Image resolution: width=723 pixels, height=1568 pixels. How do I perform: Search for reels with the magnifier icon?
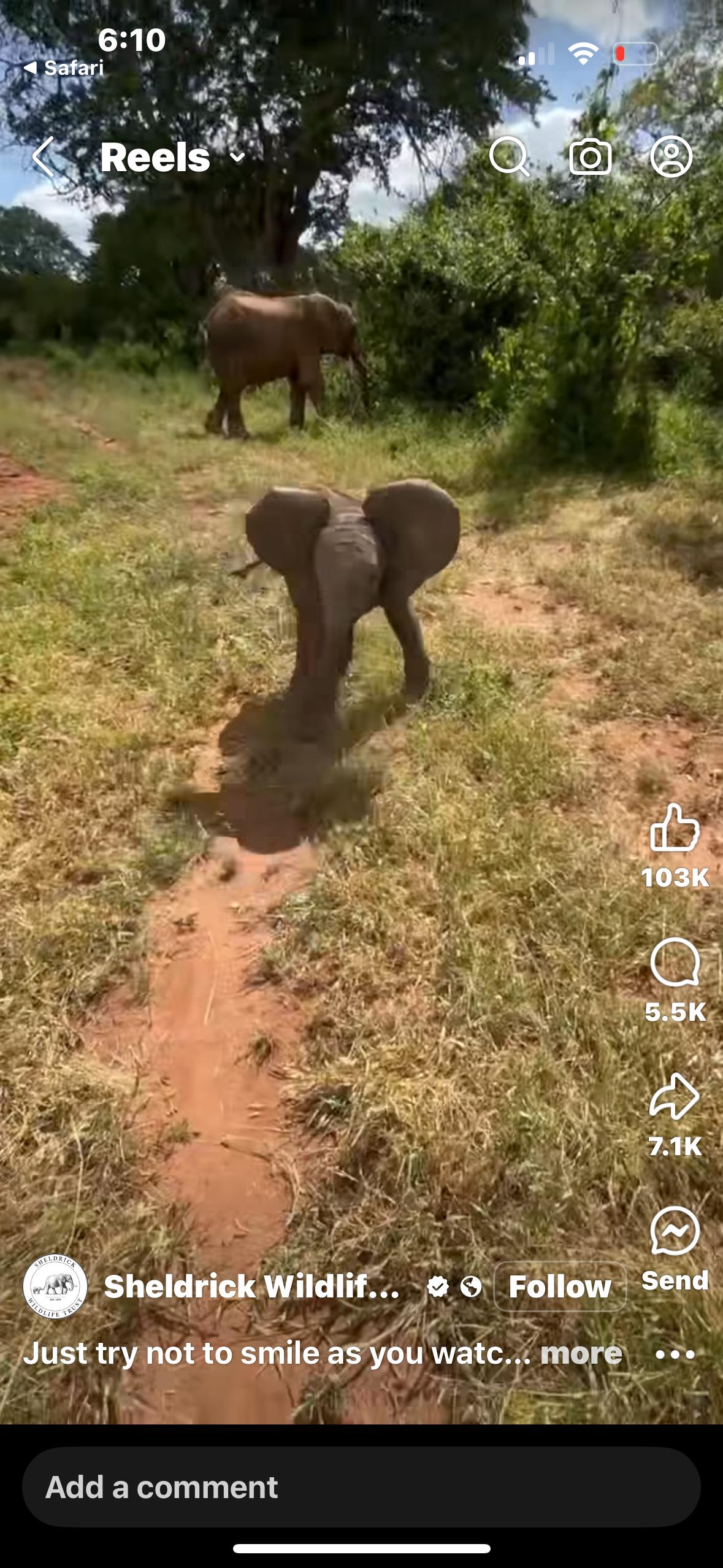509,157
